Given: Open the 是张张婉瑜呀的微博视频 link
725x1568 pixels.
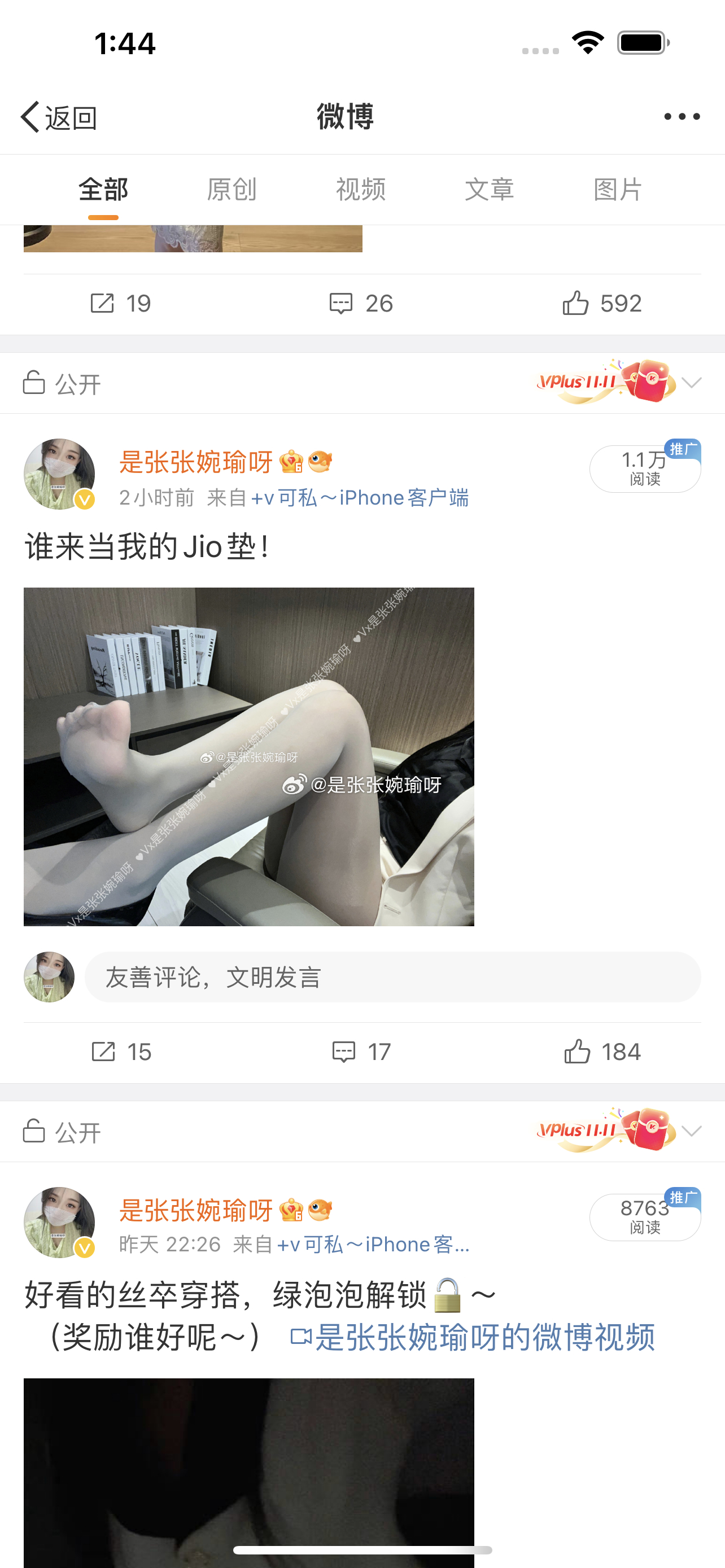Looking at the screenshot, I should click(x=473, y=1338).
